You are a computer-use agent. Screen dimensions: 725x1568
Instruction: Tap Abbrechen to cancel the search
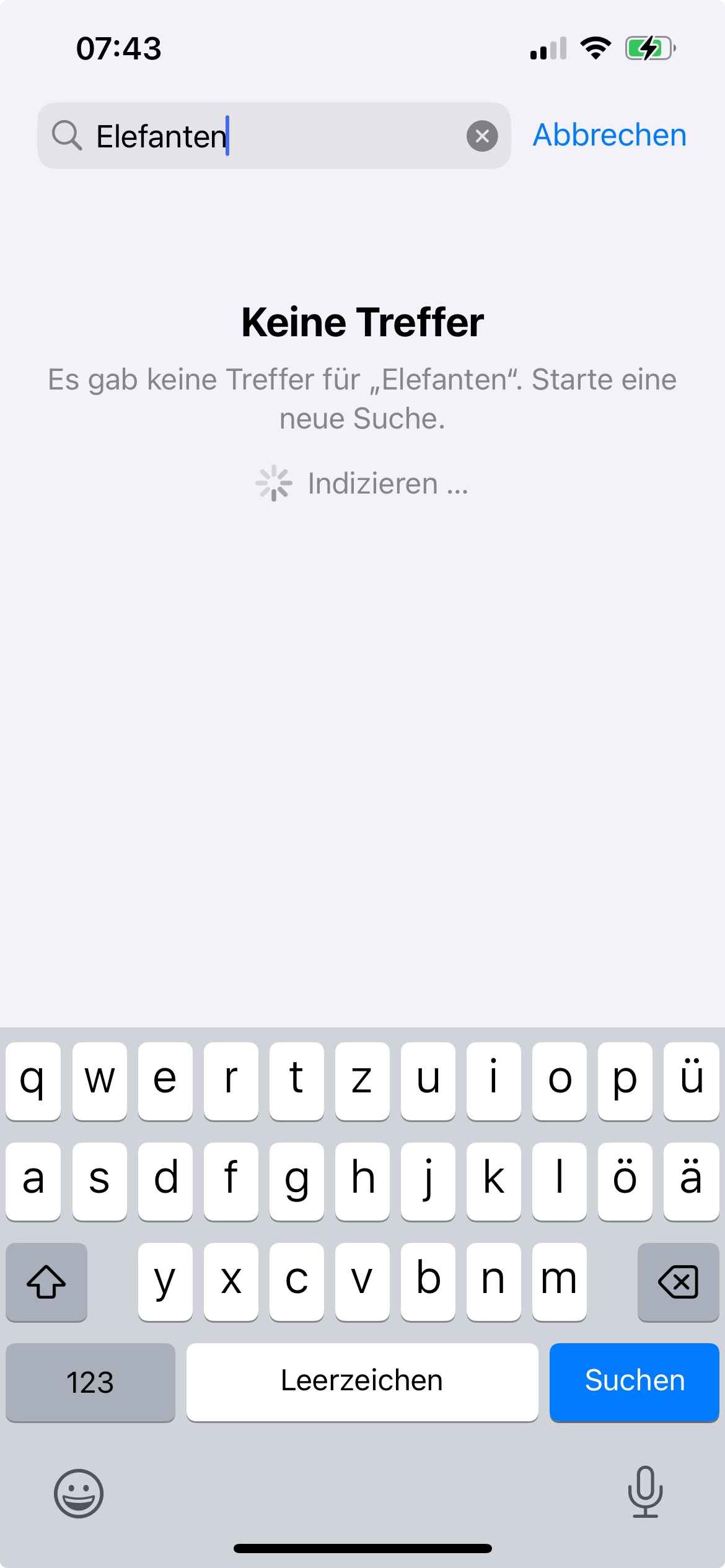tap(610, 135)
